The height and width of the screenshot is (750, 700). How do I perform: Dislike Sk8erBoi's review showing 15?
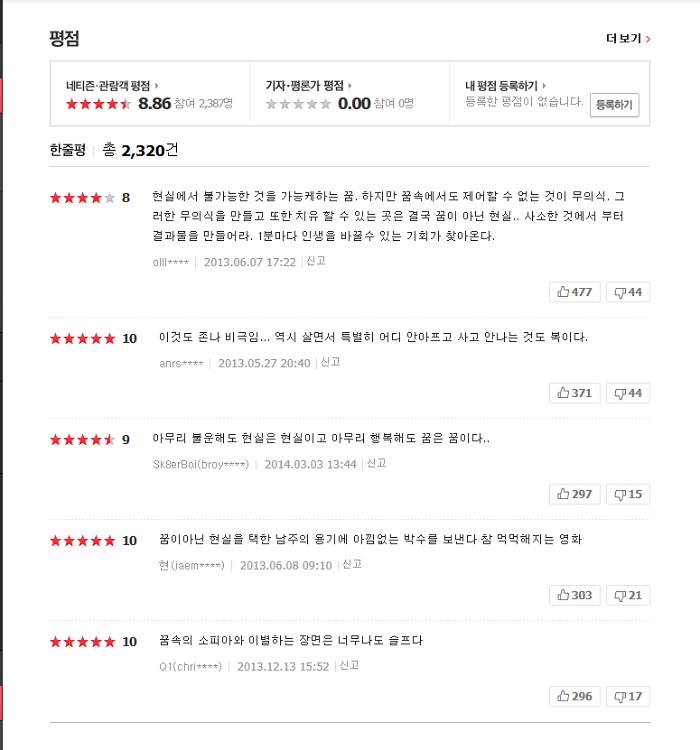pyautogui.click(x=628, y=494)
